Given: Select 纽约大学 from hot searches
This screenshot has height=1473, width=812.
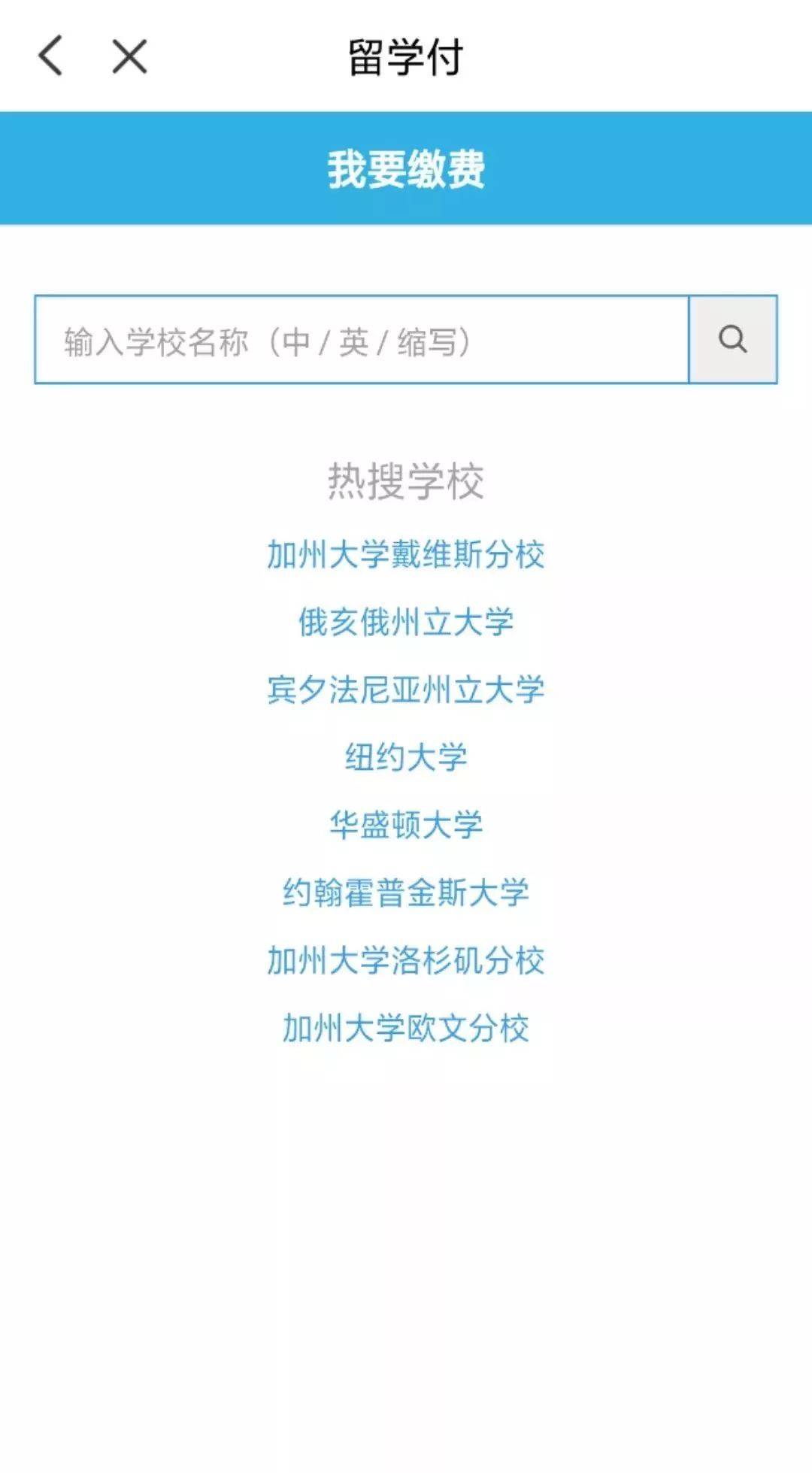Looking at the screenshot, I should tap(406, 758).
